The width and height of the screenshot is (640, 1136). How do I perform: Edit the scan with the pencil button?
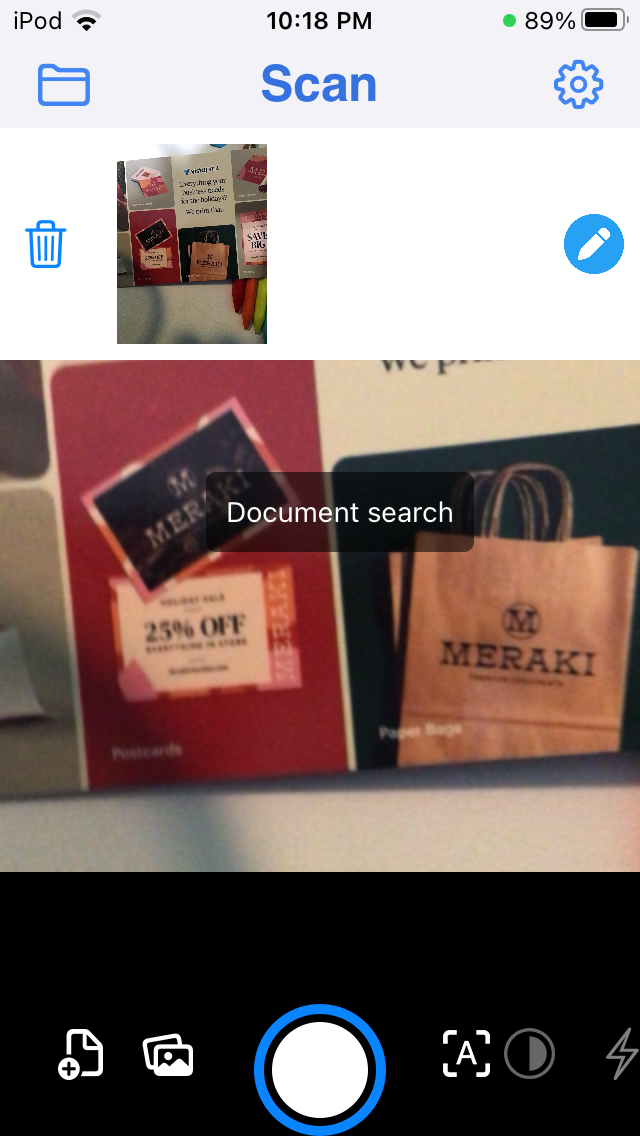tap(594, 244)
